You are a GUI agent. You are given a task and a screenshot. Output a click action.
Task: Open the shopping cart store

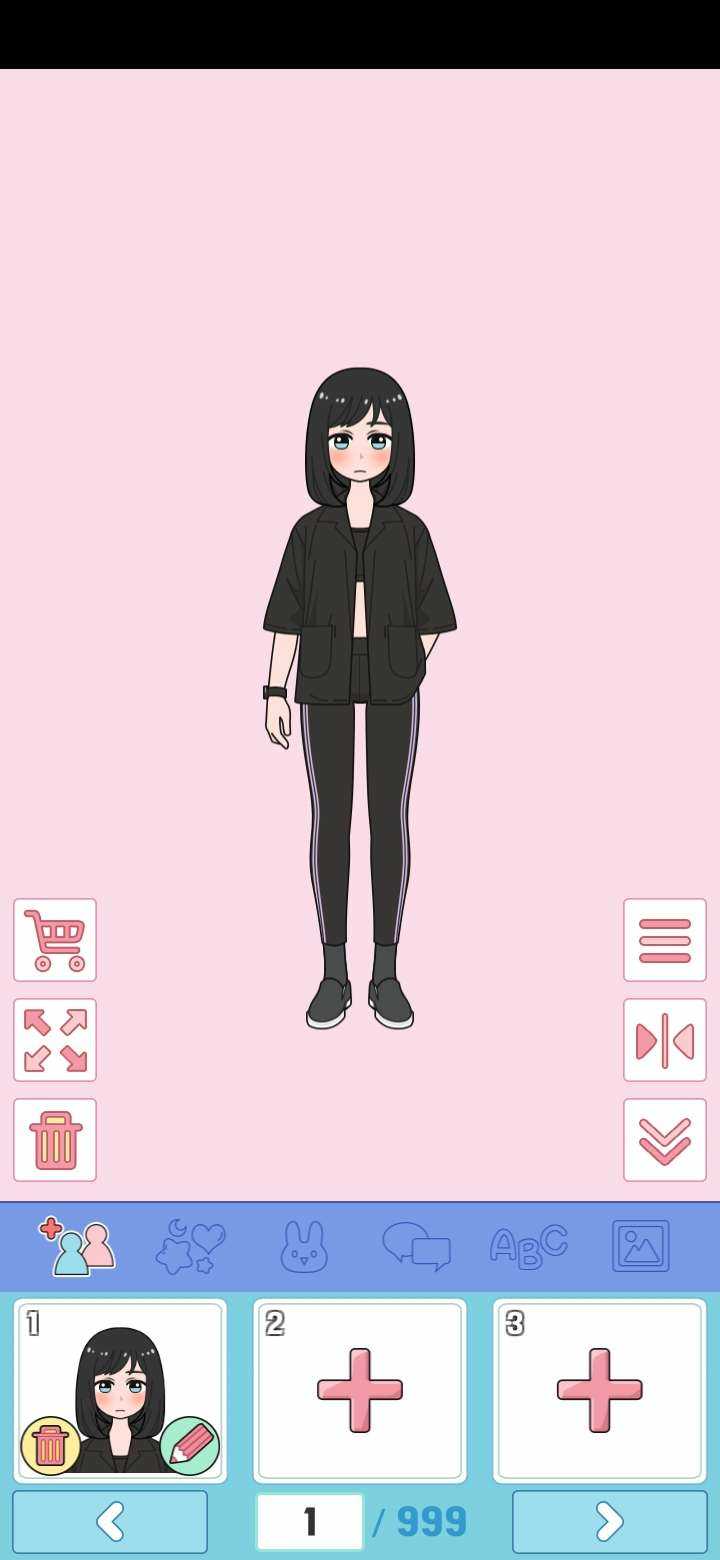pyautogui.click(x=55, y=940)
